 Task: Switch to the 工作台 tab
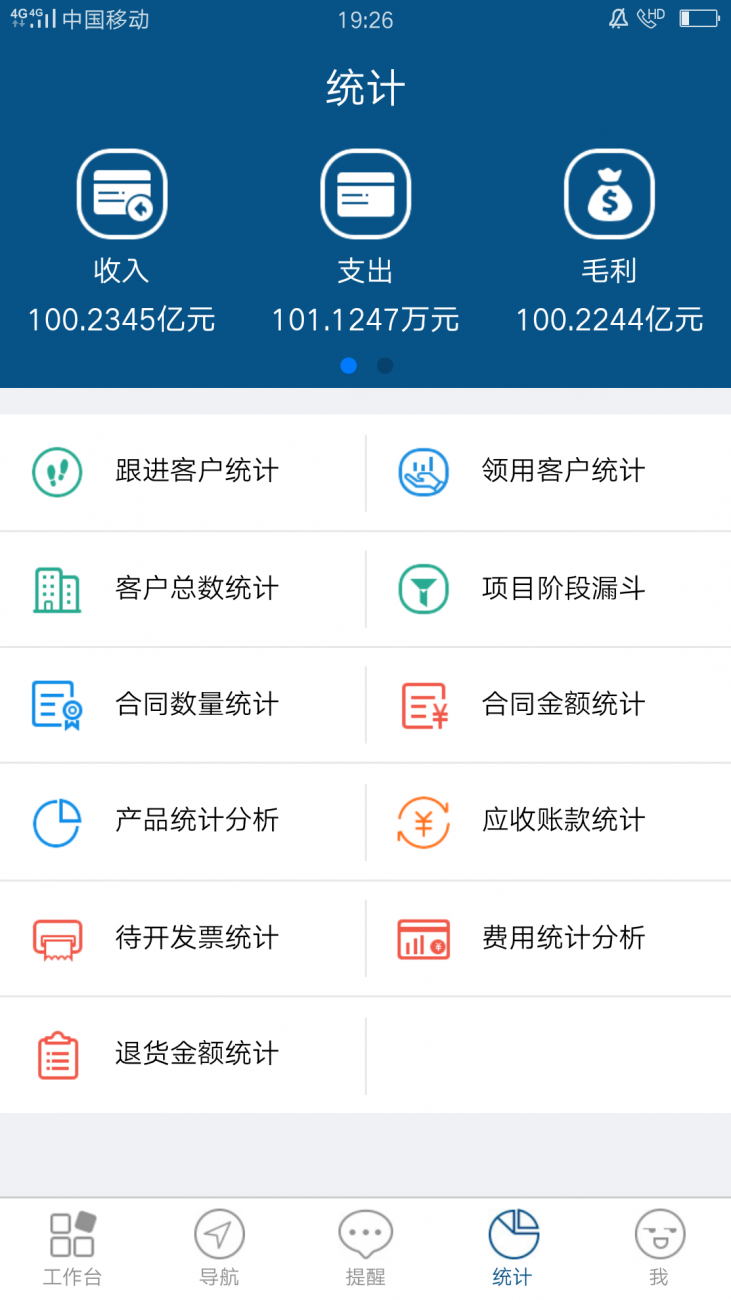73,1243
